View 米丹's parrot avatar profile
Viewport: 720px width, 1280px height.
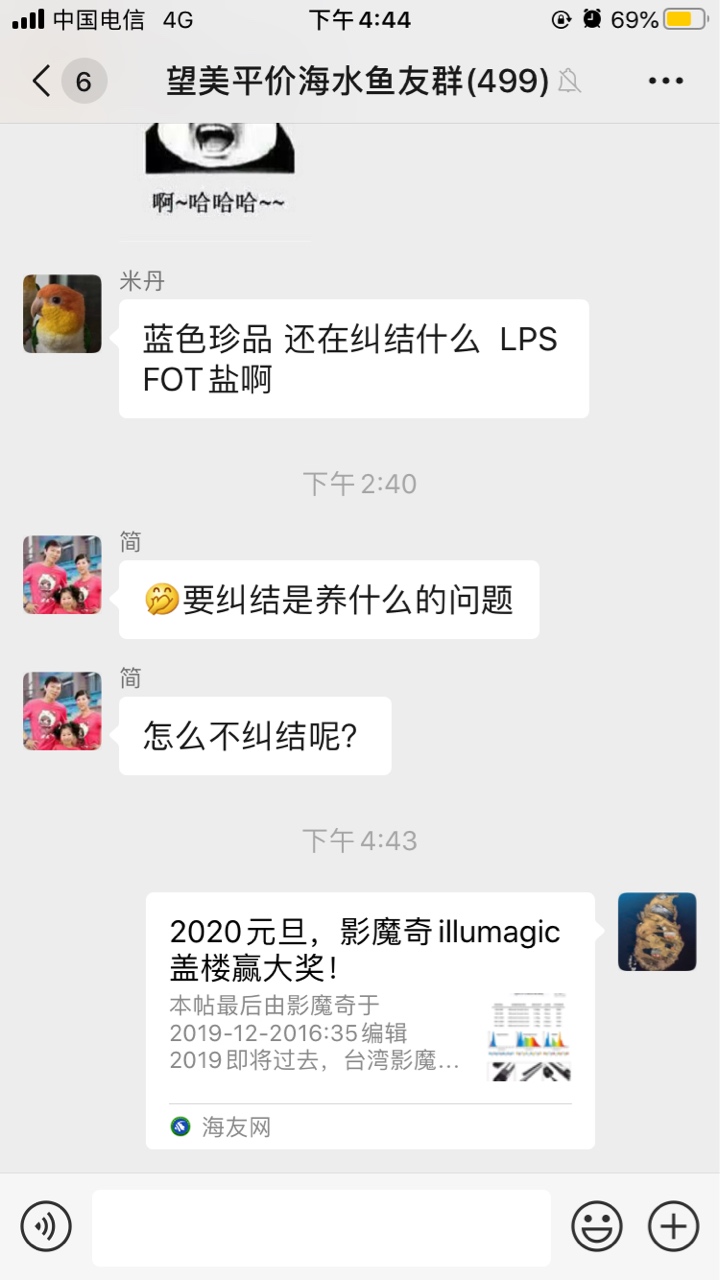(62, 314)
